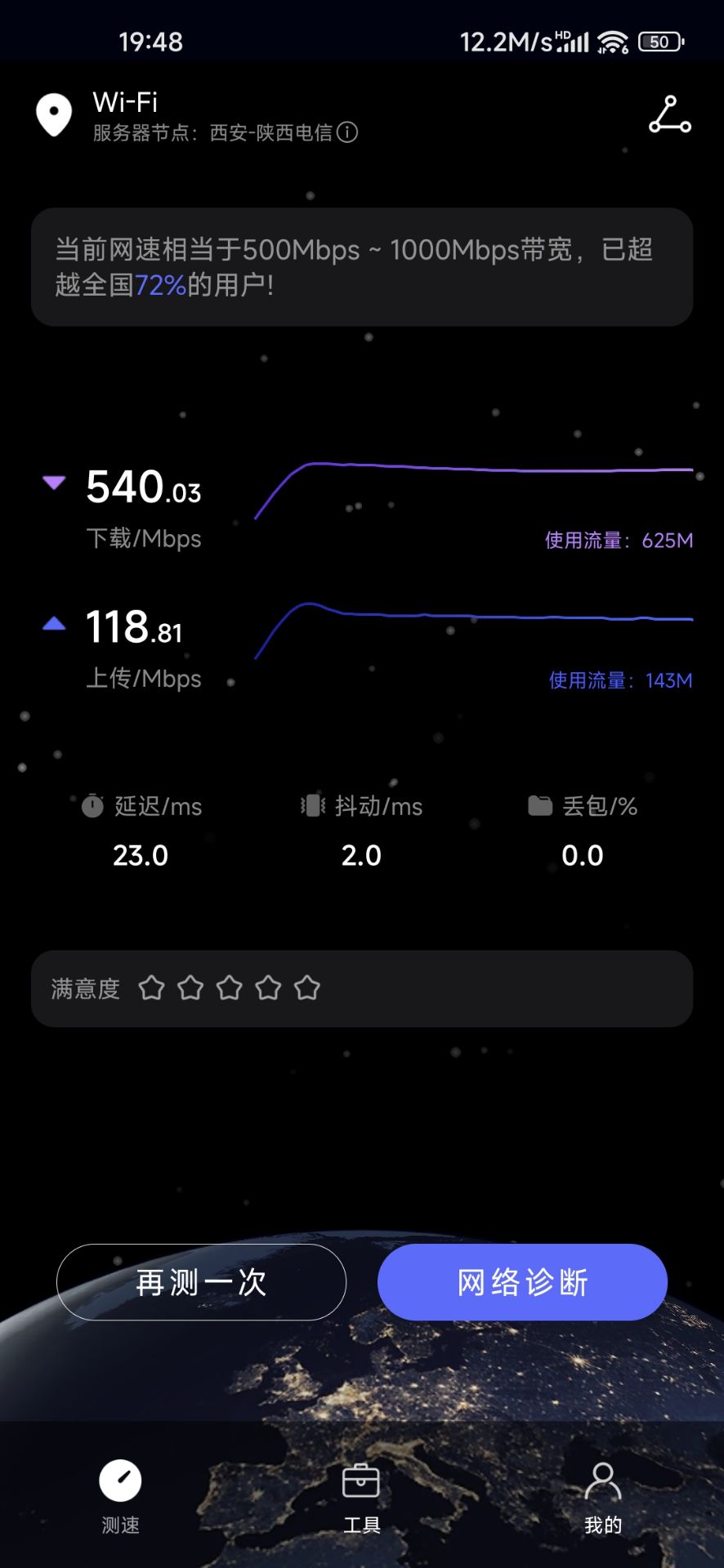
Task: Click the clock icon beside 延迟/ms
Action: coord(93,806)
